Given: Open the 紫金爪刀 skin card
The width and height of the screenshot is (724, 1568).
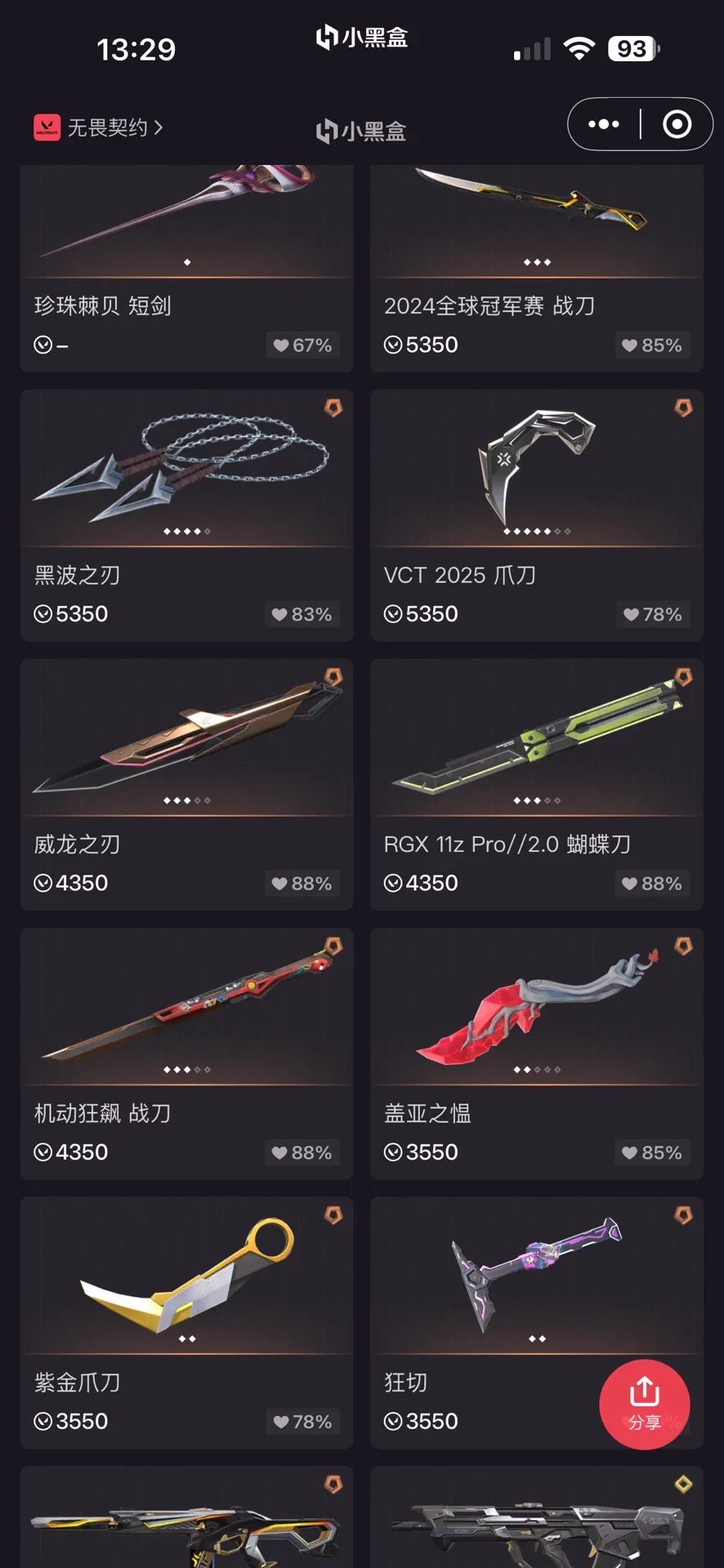Looking at the screenshot, I should pyautogui.click(x=186, y=1323).
